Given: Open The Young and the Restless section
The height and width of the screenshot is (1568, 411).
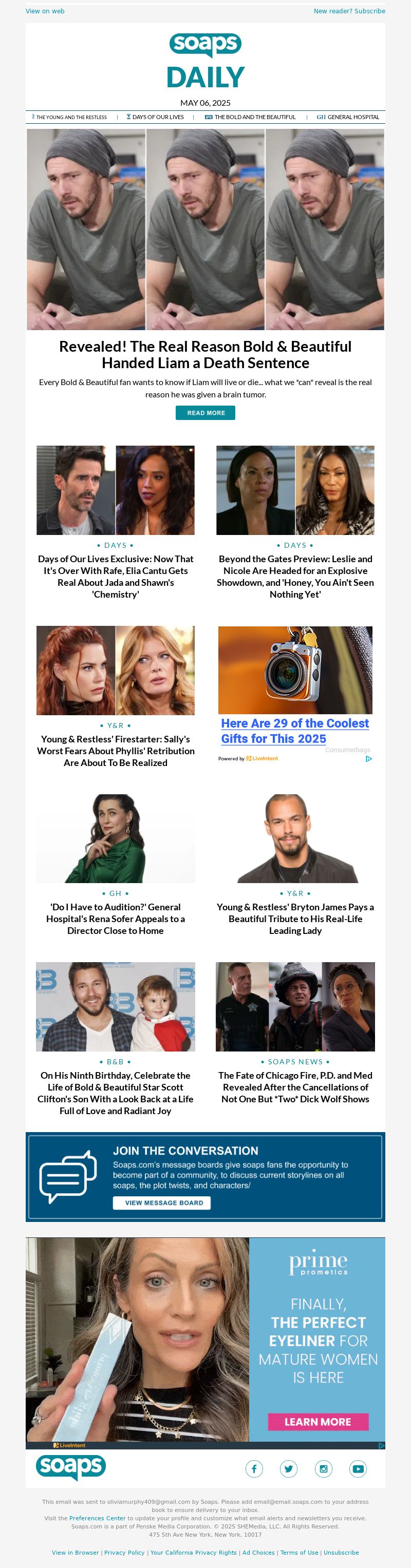Looking at the screenshot, I should (x=70, y=118).
